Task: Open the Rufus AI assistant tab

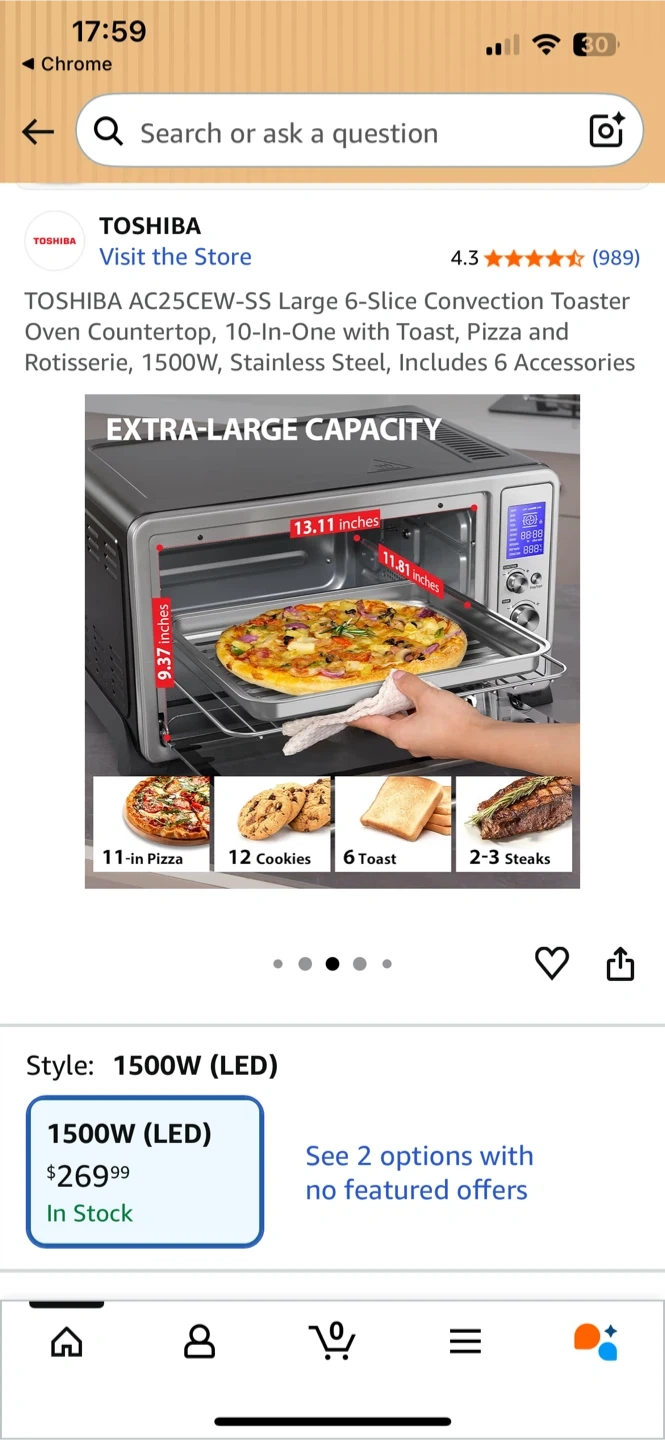Action: pyautogui.click(x=596, y=1341)
